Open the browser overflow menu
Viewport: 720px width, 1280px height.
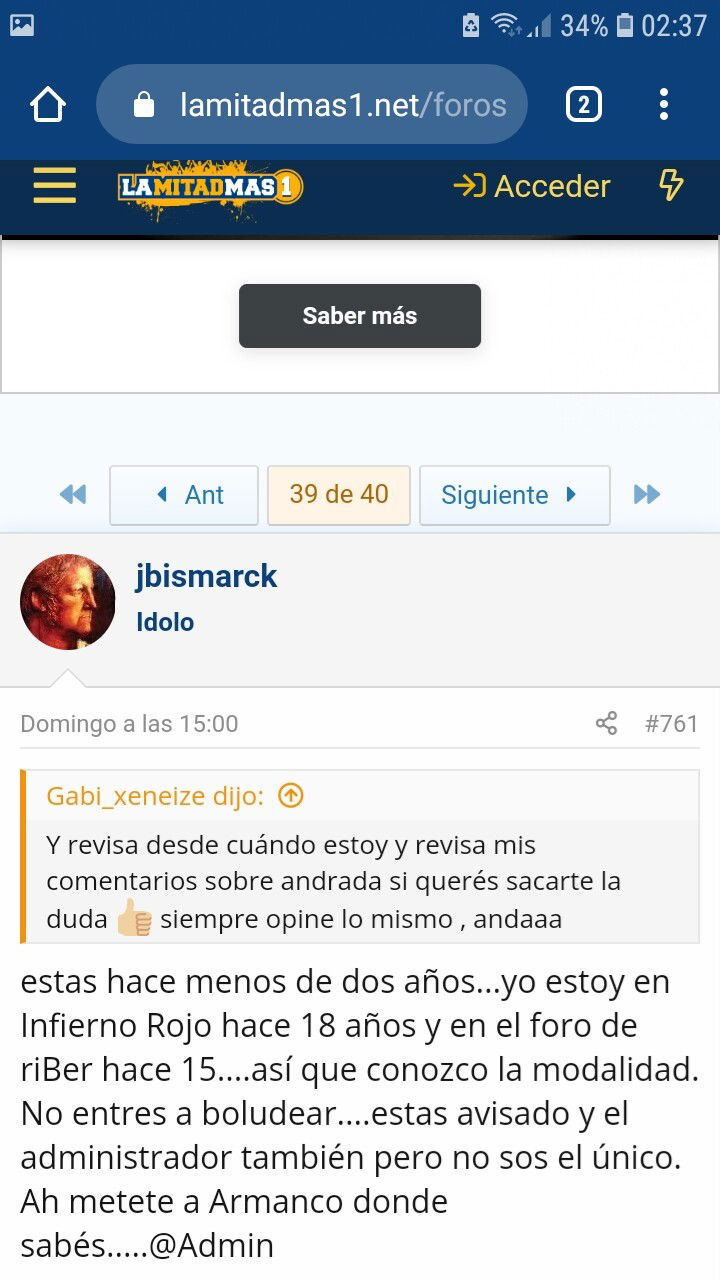pos(664,105)
